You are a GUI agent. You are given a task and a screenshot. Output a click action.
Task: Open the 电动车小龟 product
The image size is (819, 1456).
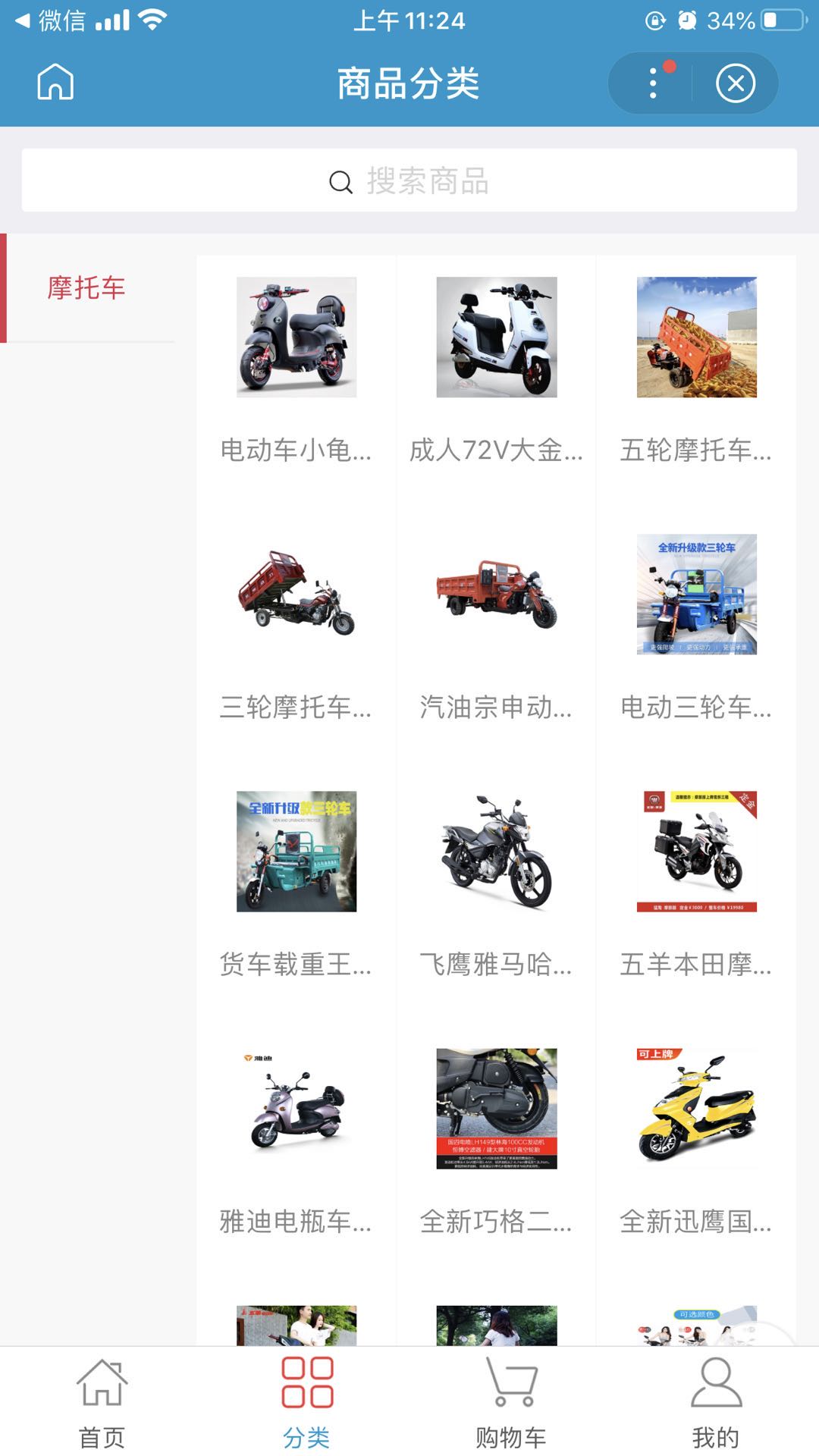297,337
